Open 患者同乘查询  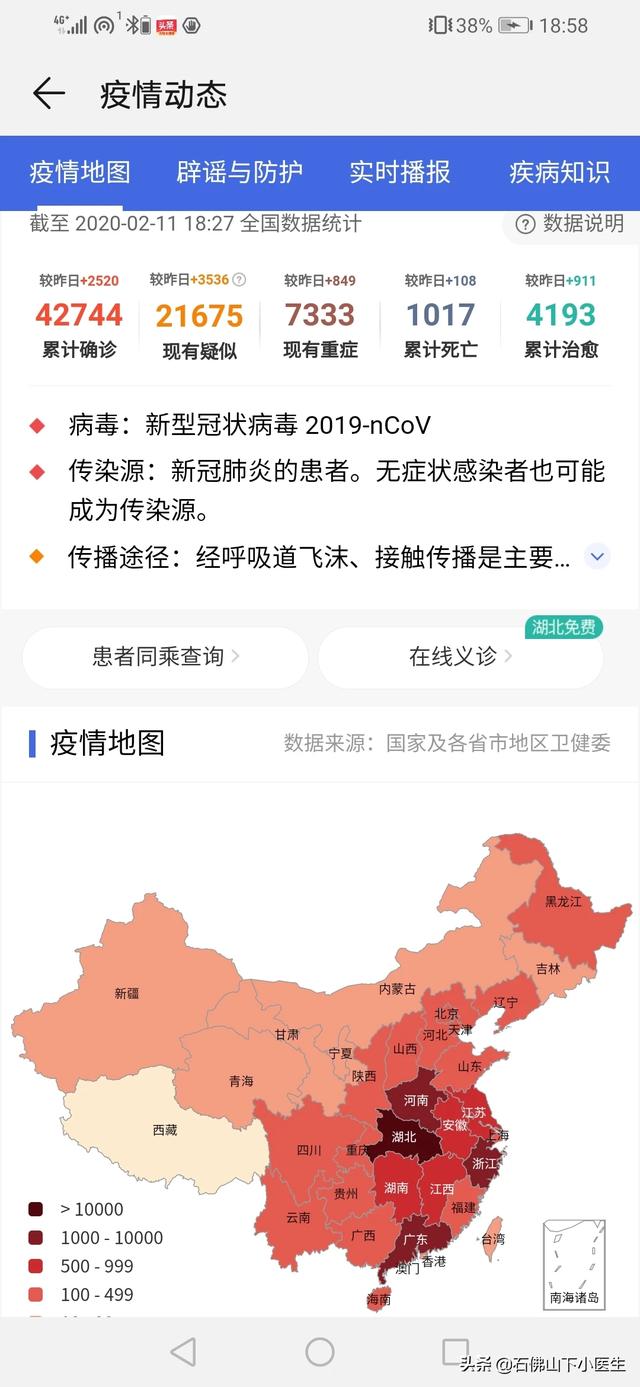(165, 657)
